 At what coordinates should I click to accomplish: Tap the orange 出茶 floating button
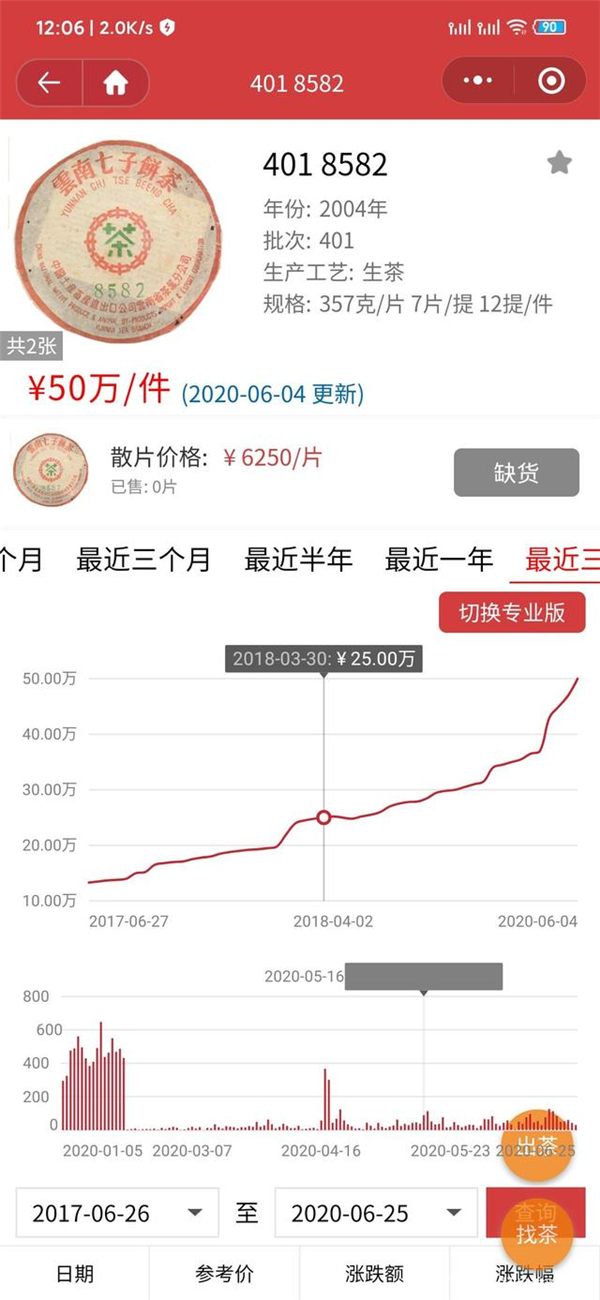point(536,1145)
